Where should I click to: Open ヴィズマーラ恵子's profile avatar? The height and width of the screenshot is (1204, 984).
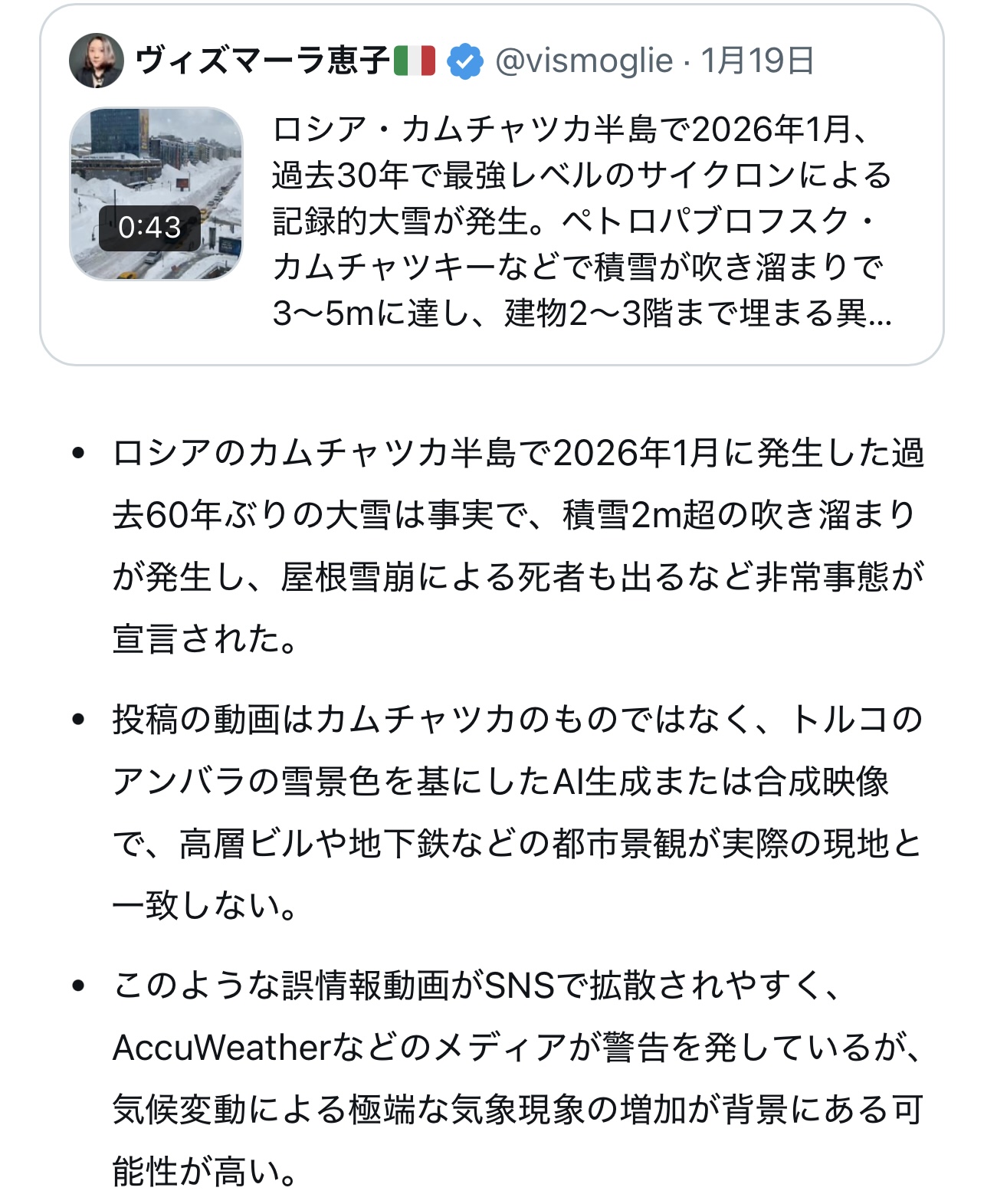(97, 61)
